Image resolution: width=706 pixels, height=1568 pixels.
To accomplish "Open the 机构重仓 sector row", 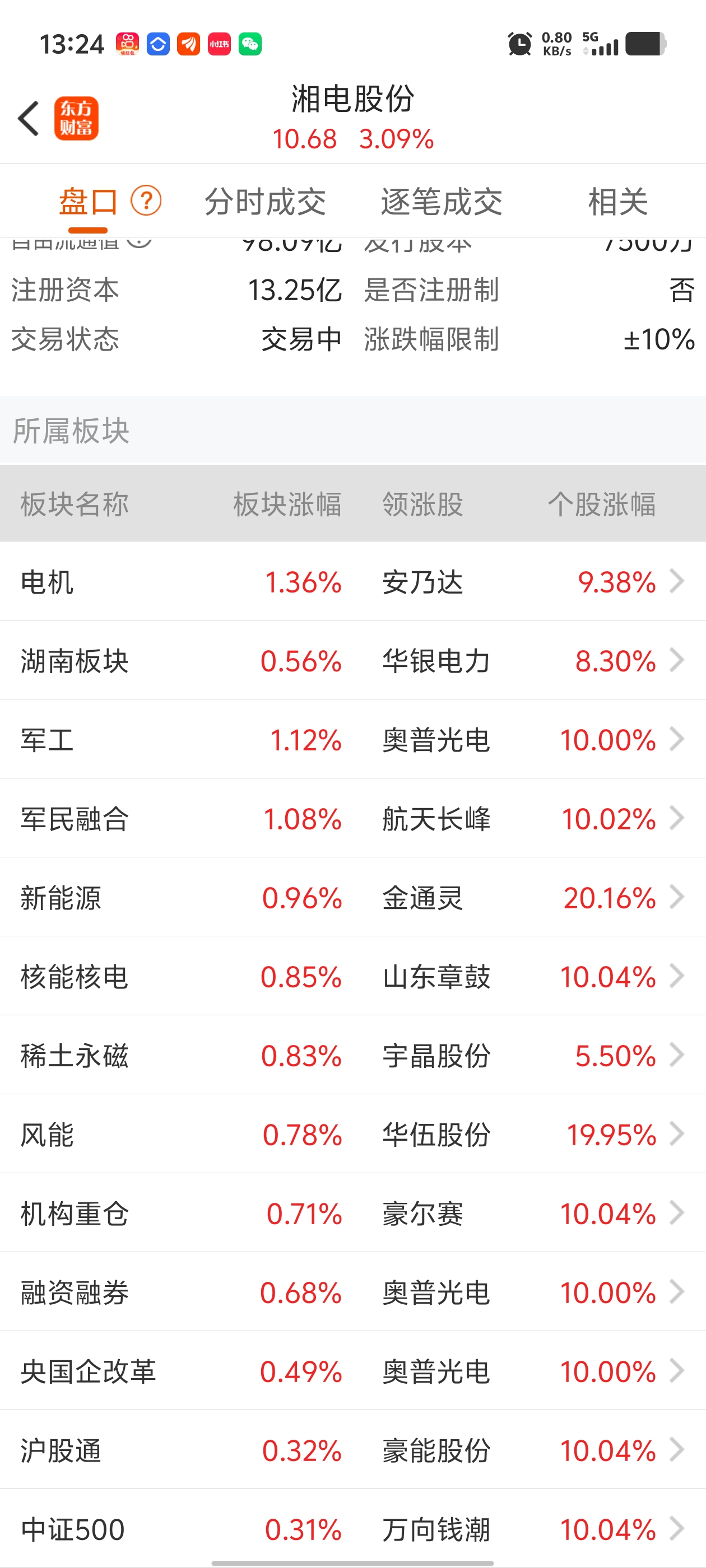I will click(x=354, y=1213).
